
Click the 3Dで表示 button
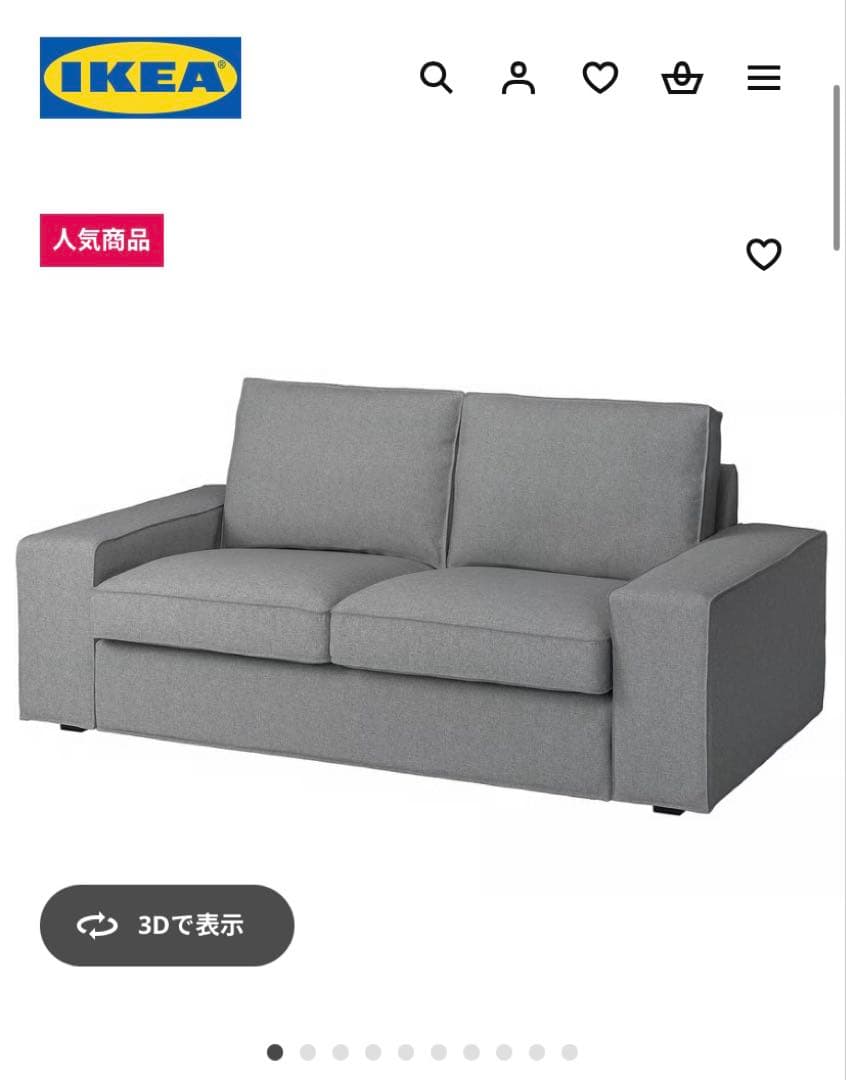coord(166,925)
